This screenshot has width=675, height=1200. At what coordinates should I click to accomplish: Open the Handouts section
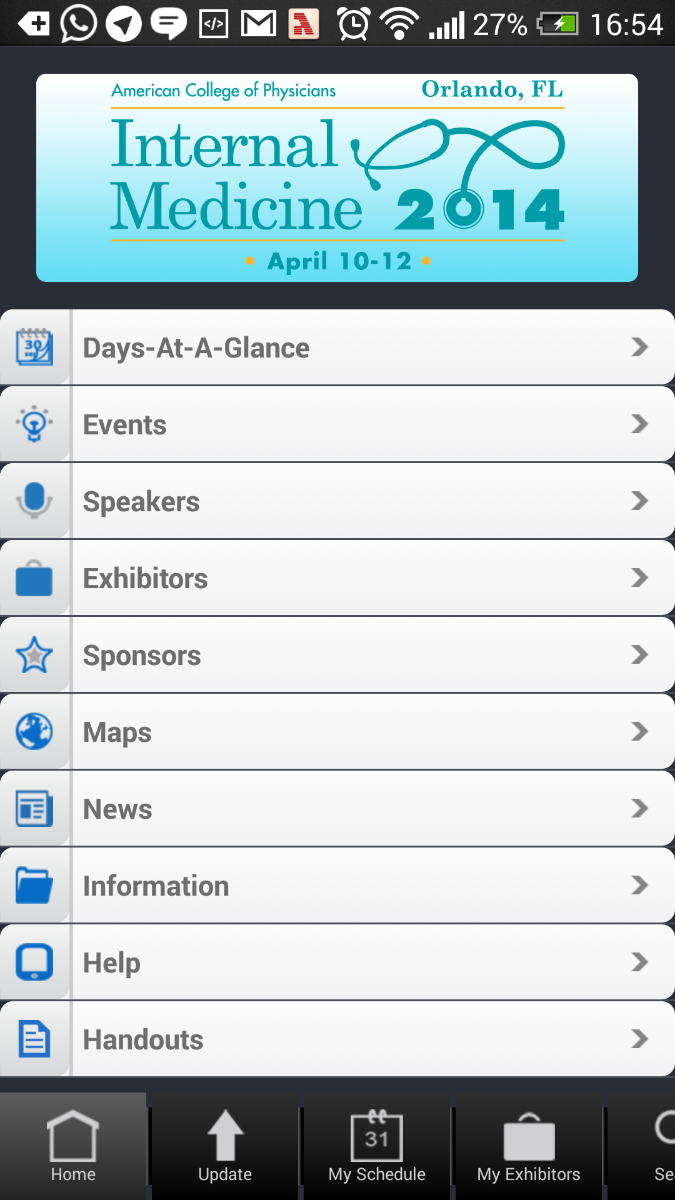coord(337,1040)
